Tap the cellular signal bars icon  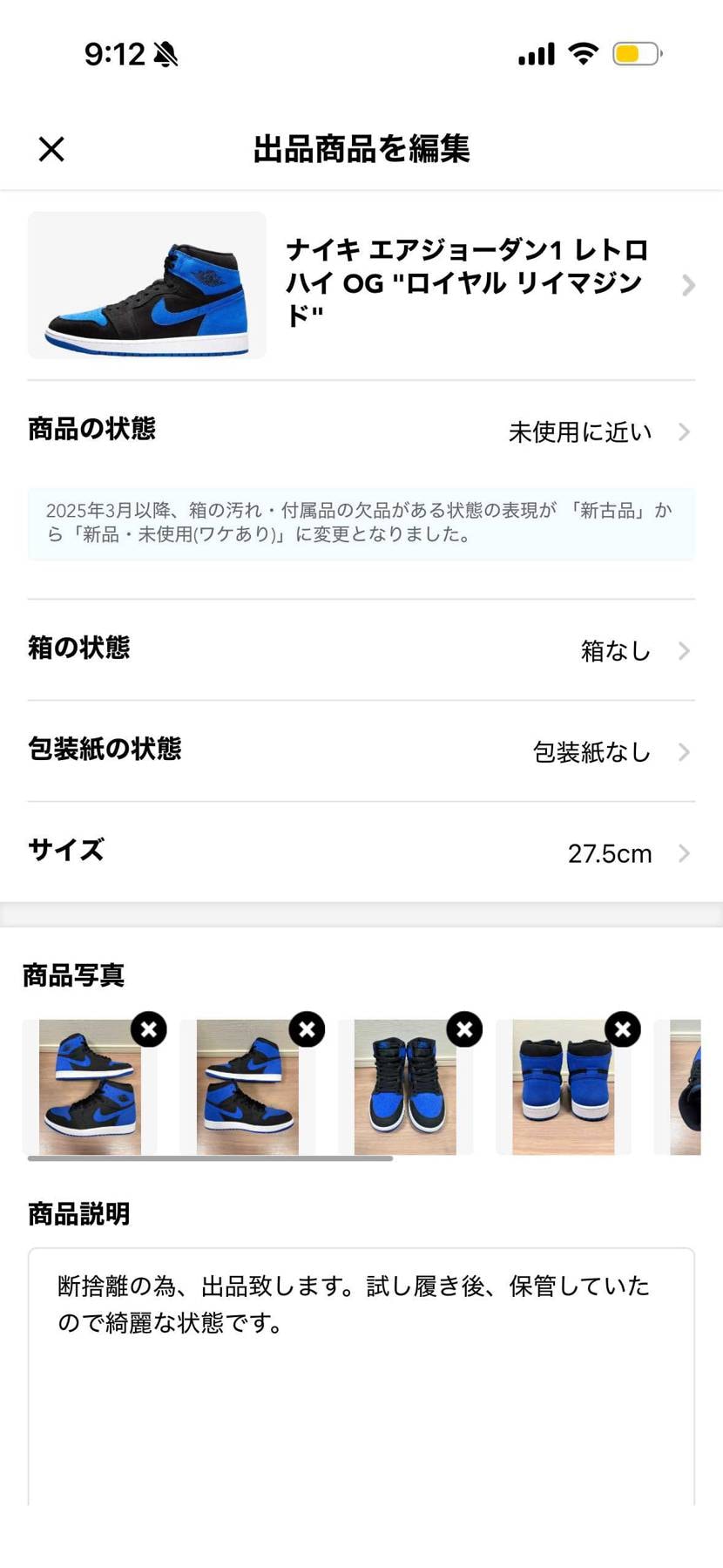[x=534, y=54]
